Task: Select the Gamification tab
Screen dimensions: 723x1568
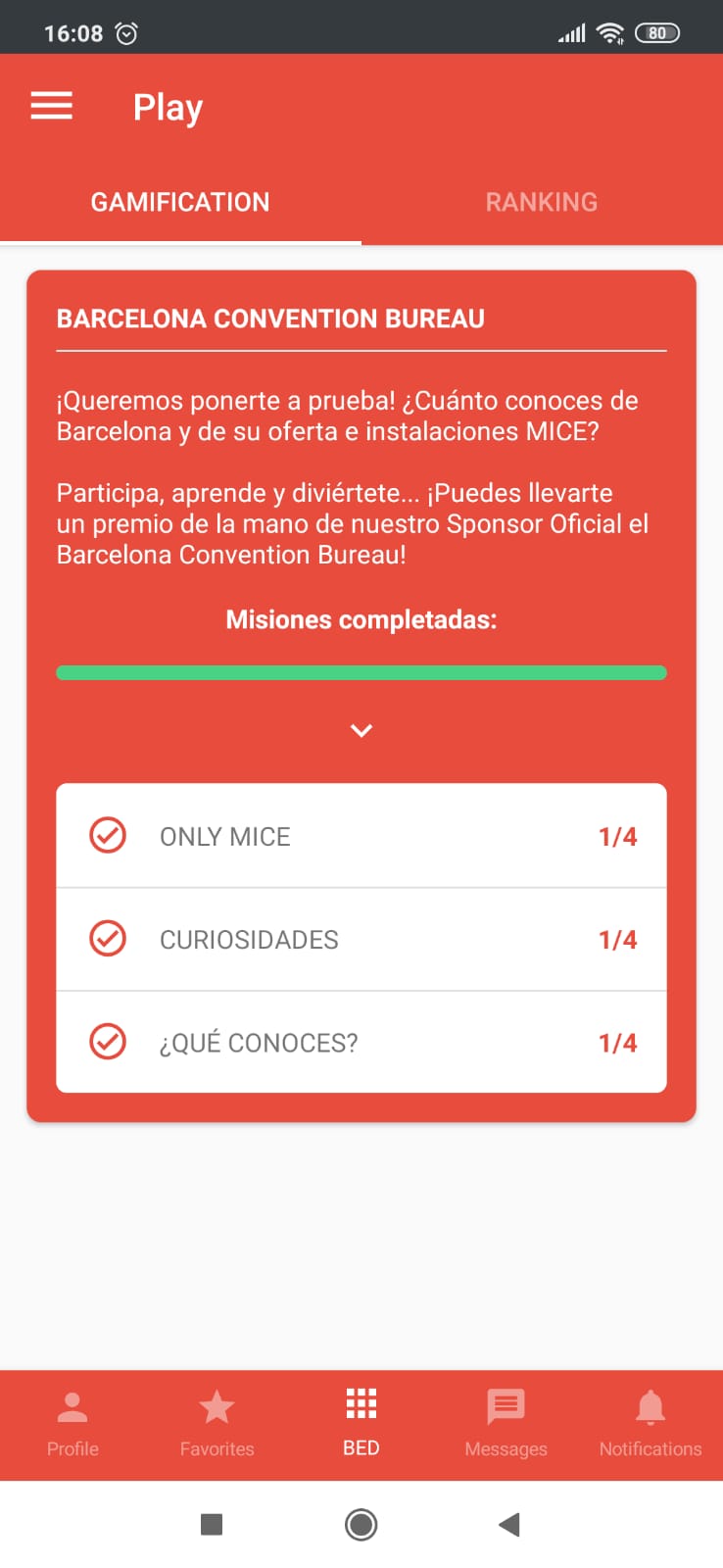Action: (x=180, y=202)
